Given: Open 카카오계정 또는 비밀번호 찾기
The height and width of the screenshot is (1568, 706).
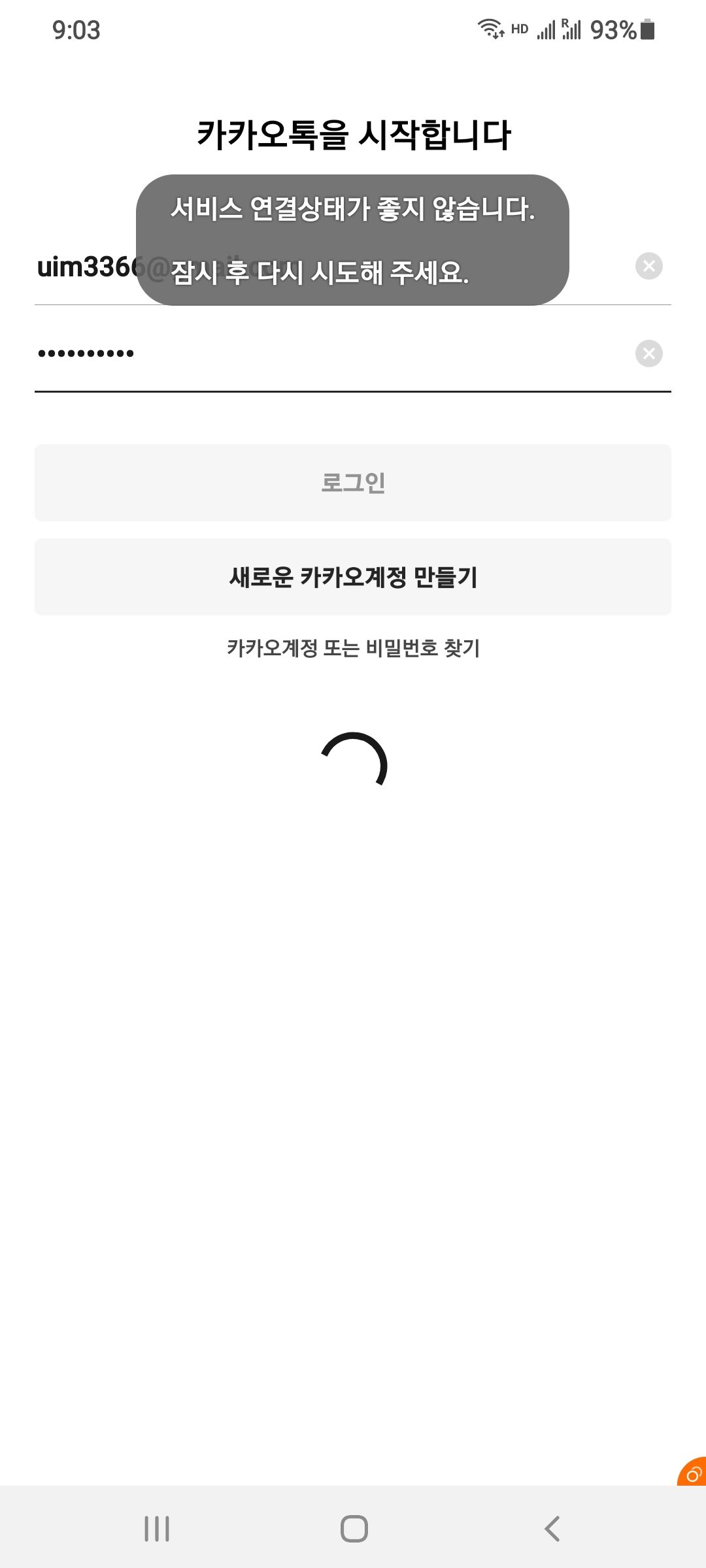Looking at the screenshot, I should coord(353,648).
